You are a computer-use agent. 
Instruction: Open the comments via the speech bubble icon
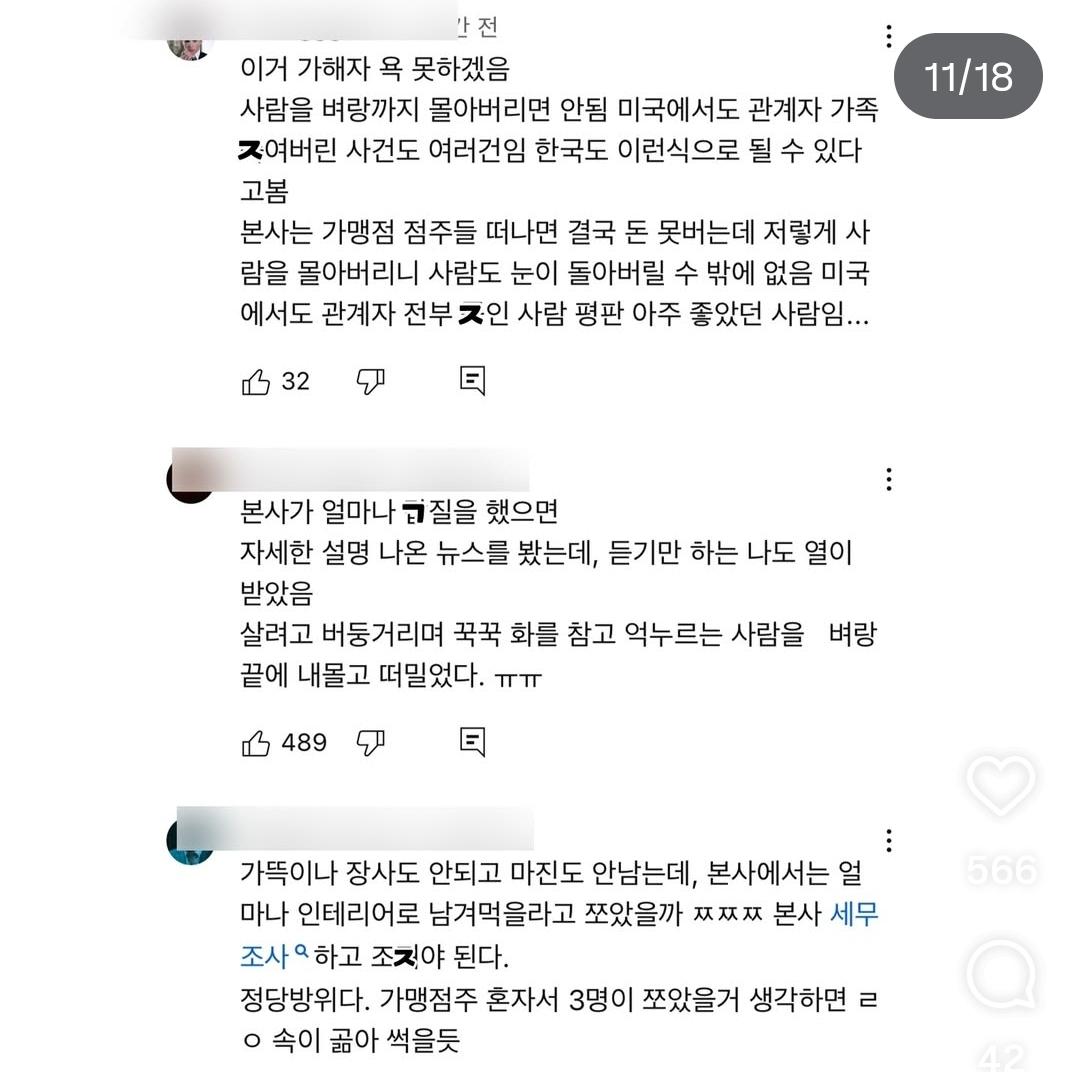1001,973
